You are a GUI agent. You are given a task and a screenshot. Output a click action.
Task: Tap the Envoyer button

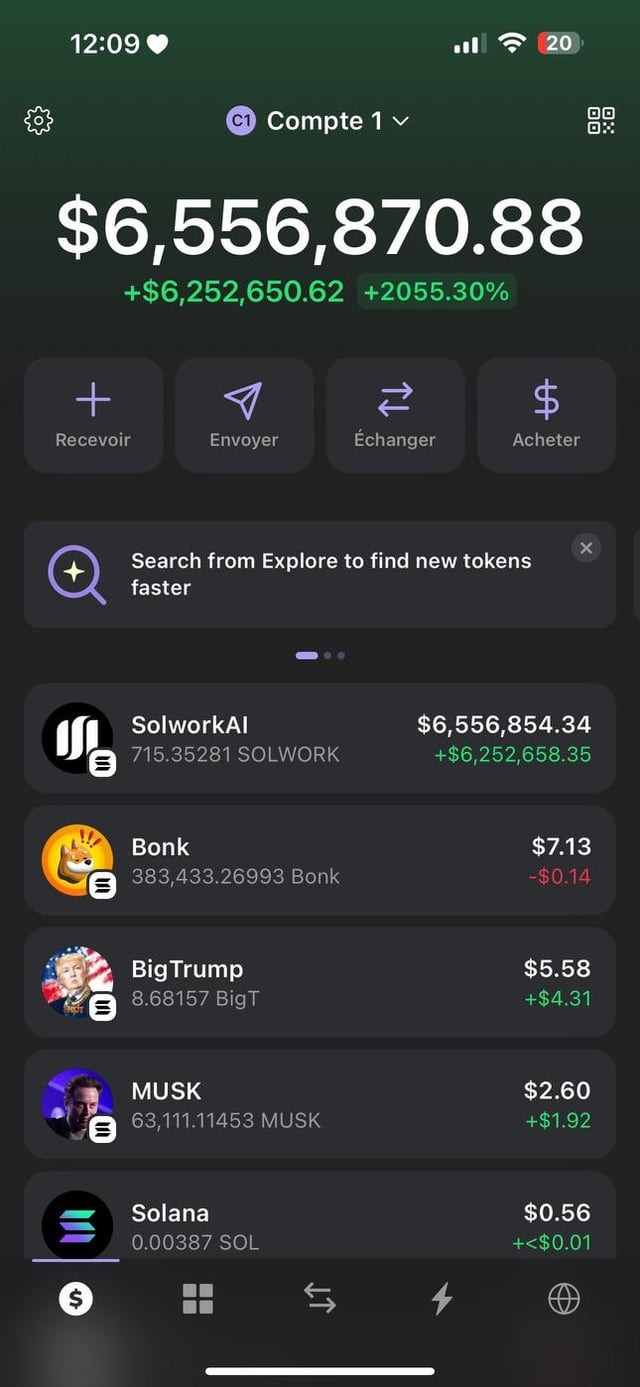pyautogui.click(x=244, y=415)
